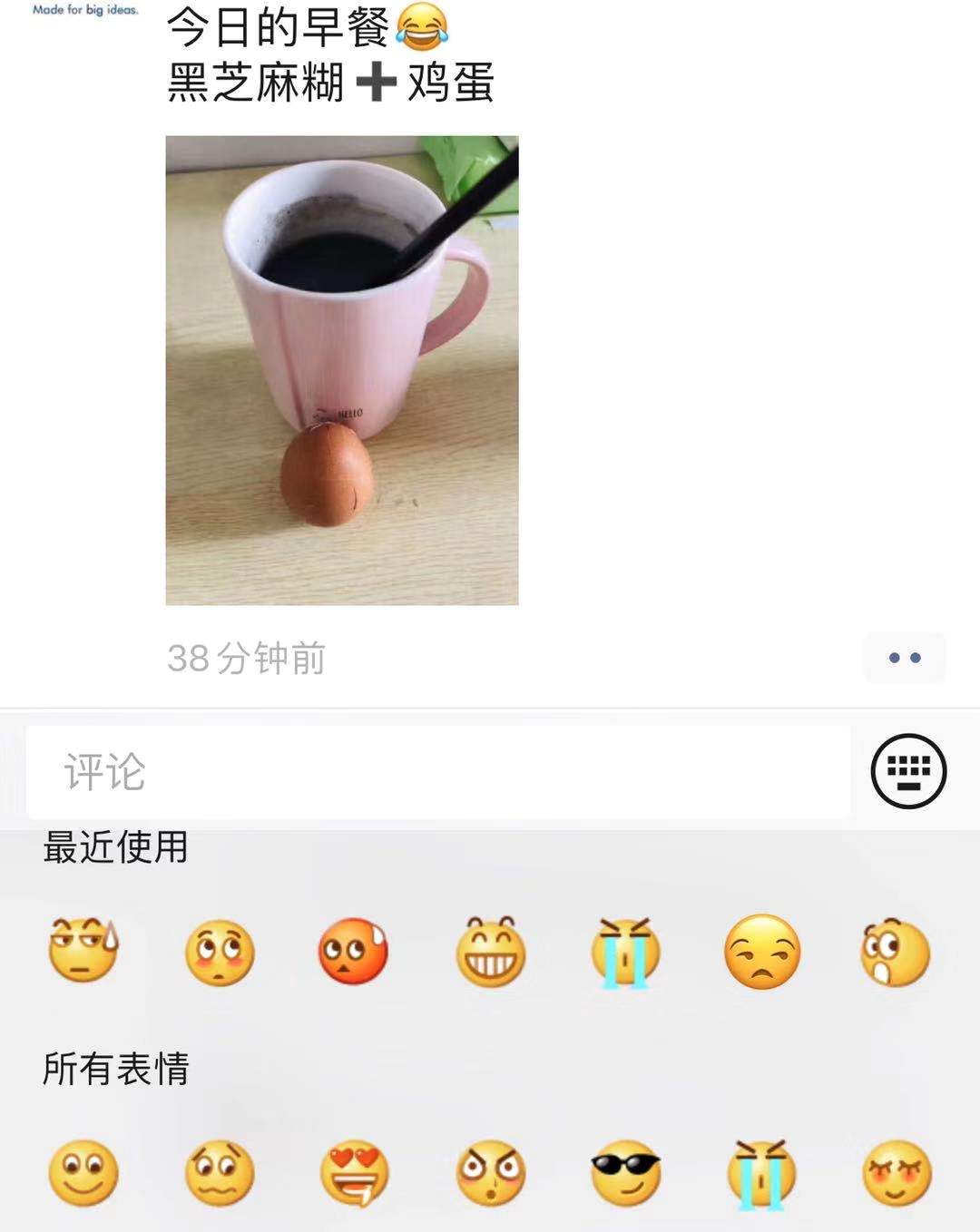Image resolution: width=980 pixels, height=1232 pixels.
Task: Insert the recently used surprised gasping emoji
Action: pyautogui.click(x=895, y=953)
